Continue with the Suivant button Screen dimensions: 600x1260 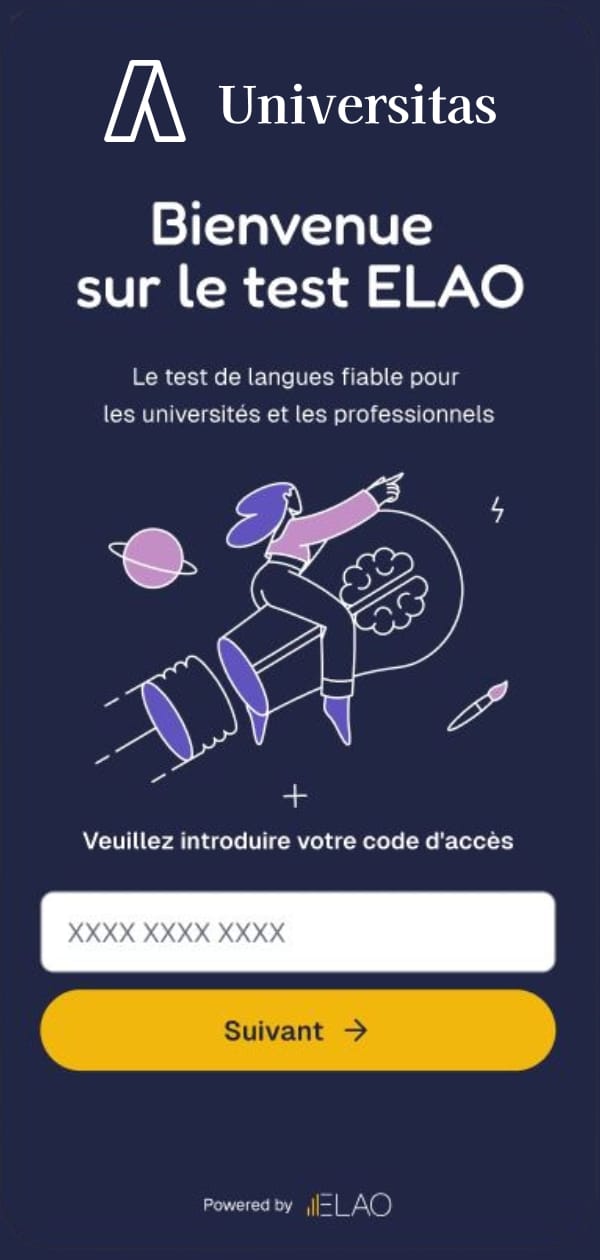point(297,1030)
